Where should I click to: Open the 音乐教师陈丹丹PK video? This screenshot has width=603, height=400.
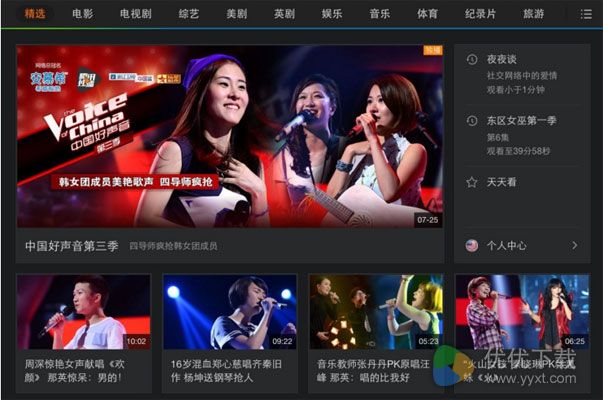tap(375, 312)
